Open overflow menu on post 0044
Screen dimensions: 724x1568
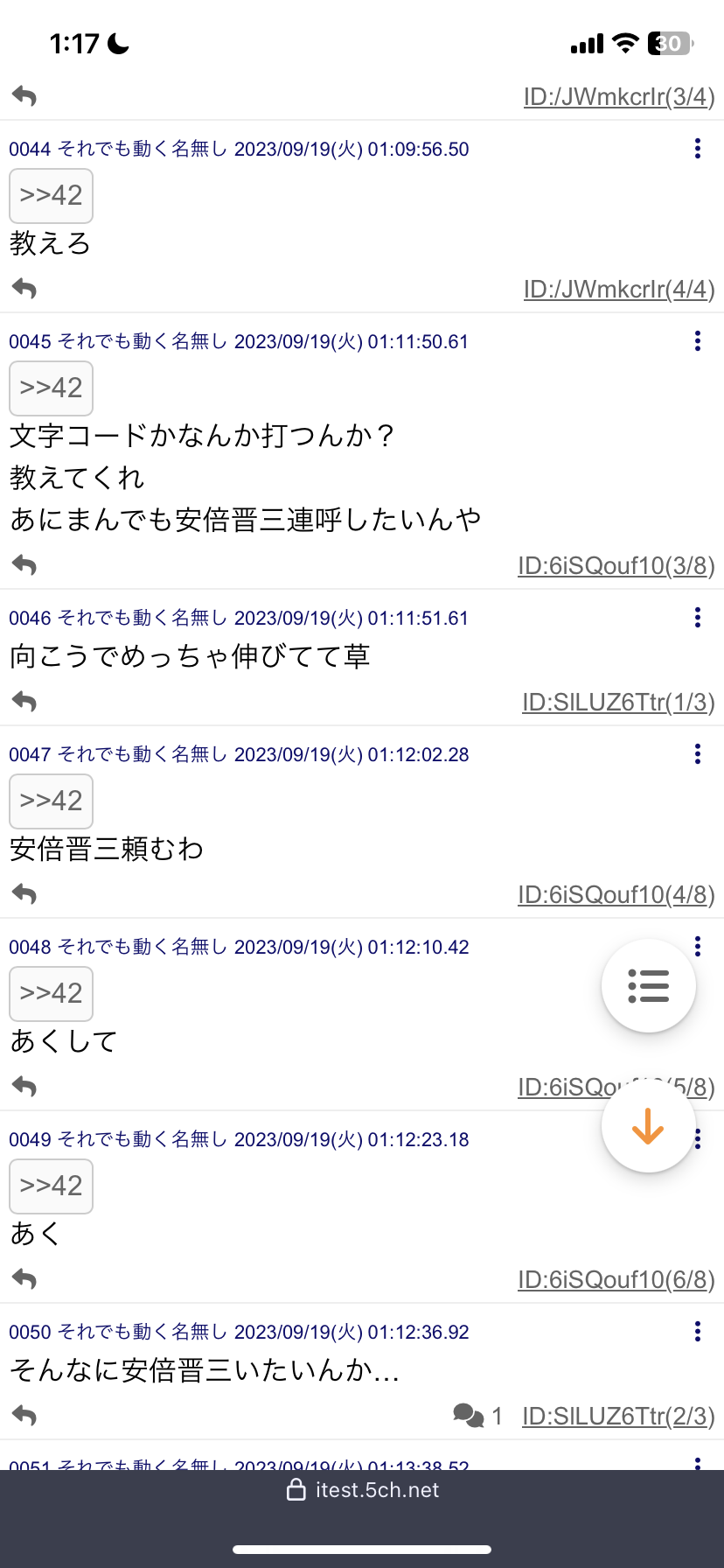pyautogui.click(x=697, y=149)
